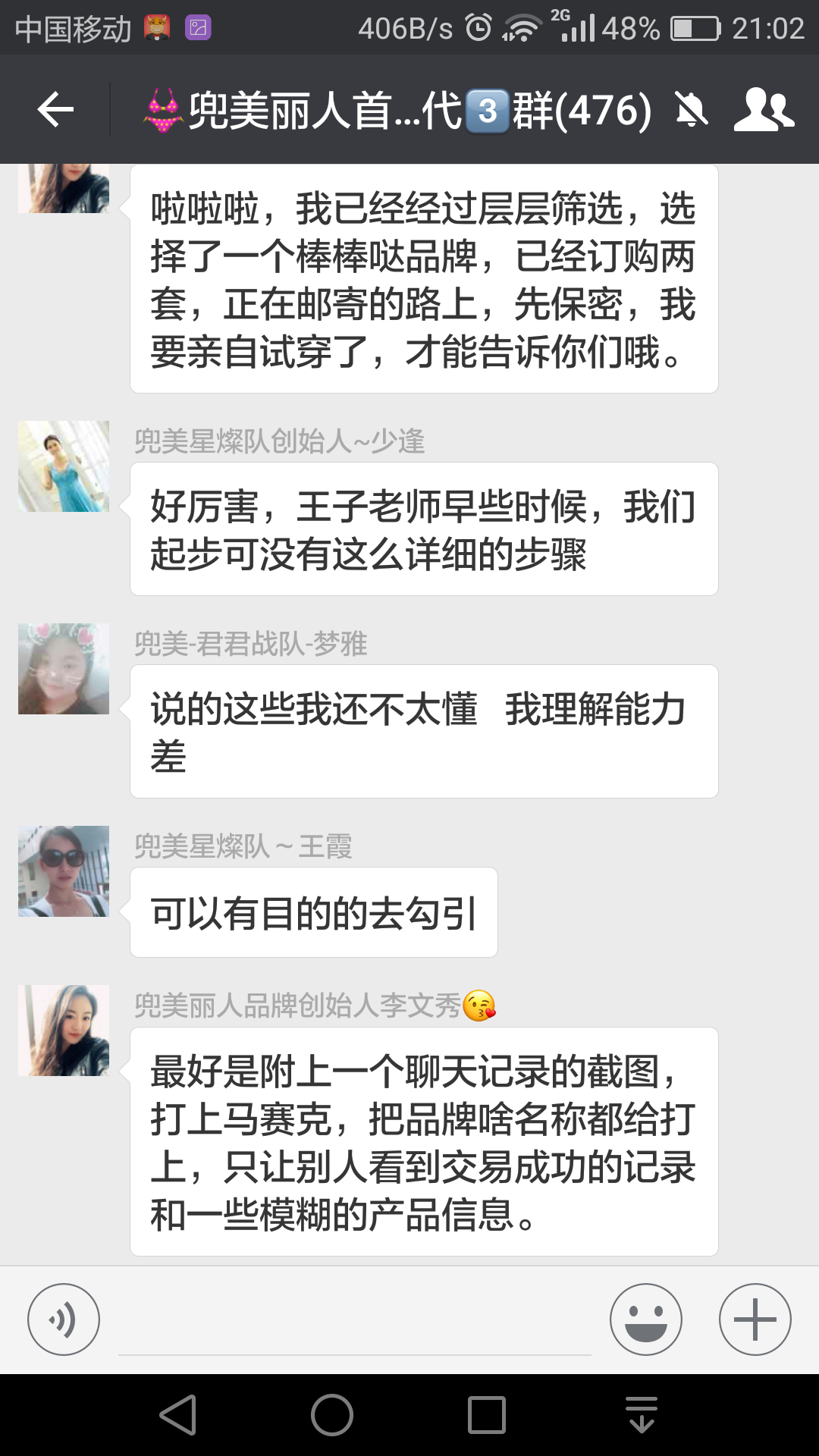The image size is (819, 1456).
Task: Open avatar of 兜美丽人品牌创始人李文秀
Action: (64, 1031)
